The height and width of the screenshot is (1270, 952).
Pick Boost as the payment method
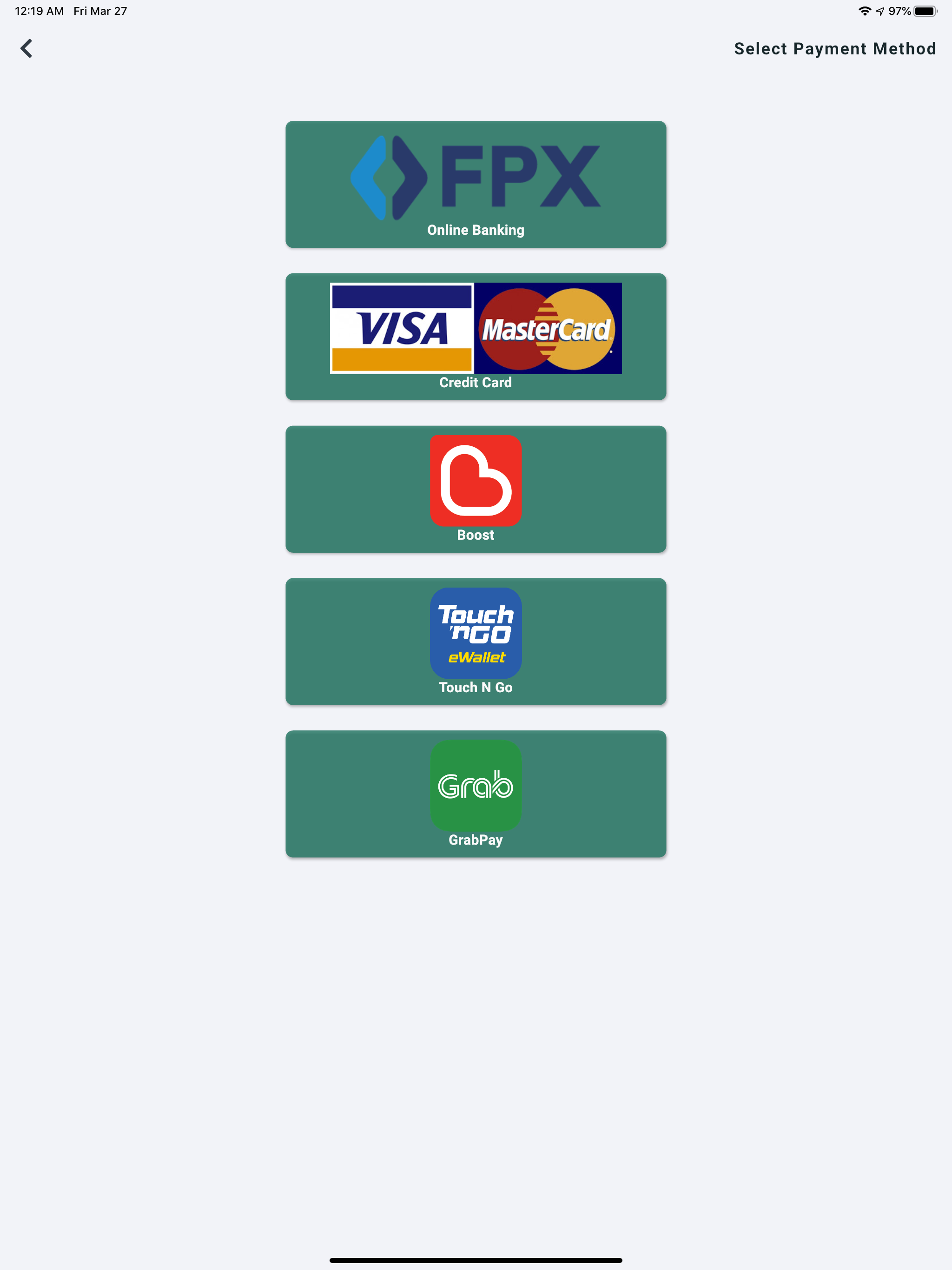tap(476, 489)
